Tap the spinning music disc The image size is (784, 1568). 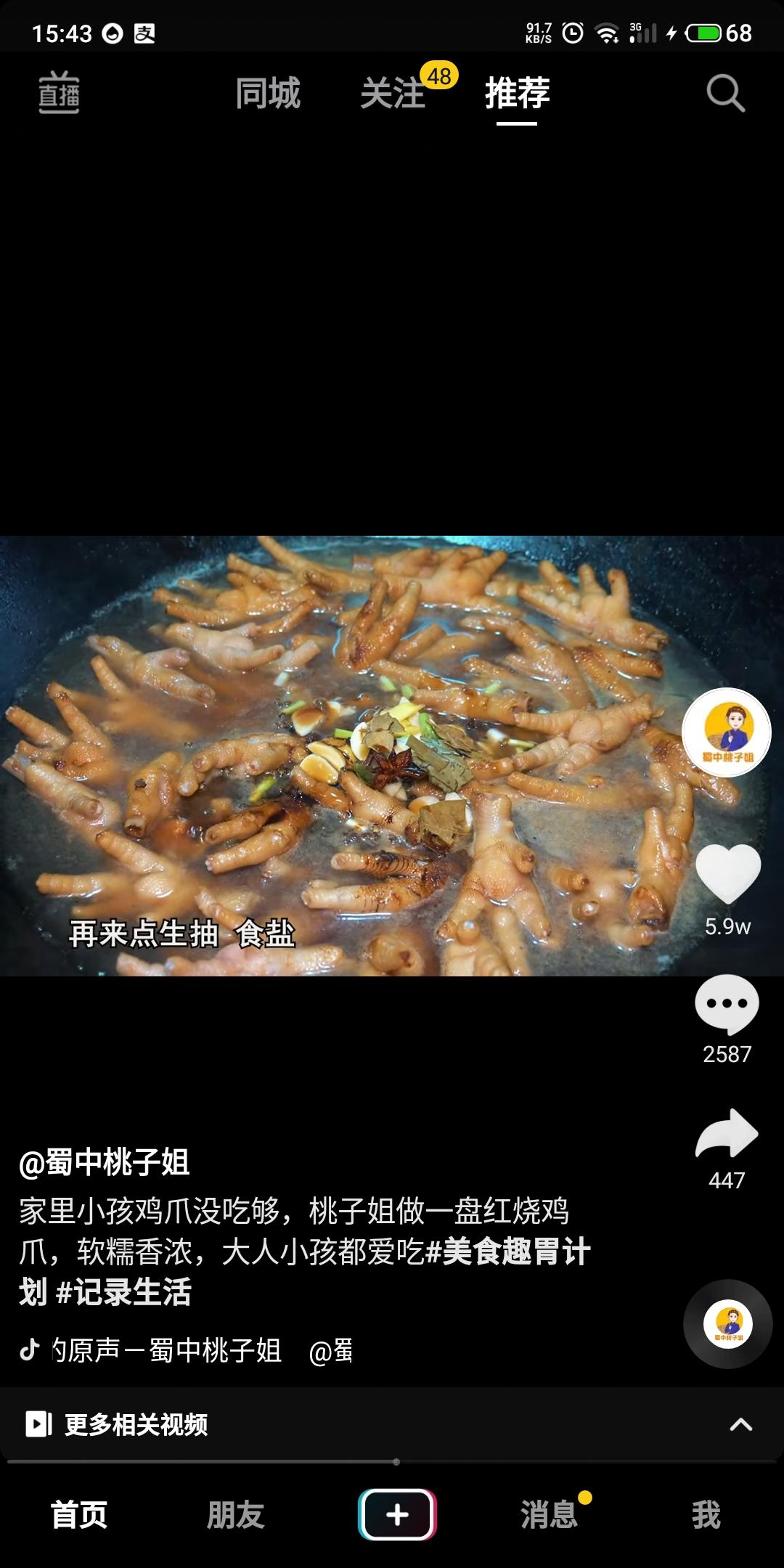(x=727, y=1324)
